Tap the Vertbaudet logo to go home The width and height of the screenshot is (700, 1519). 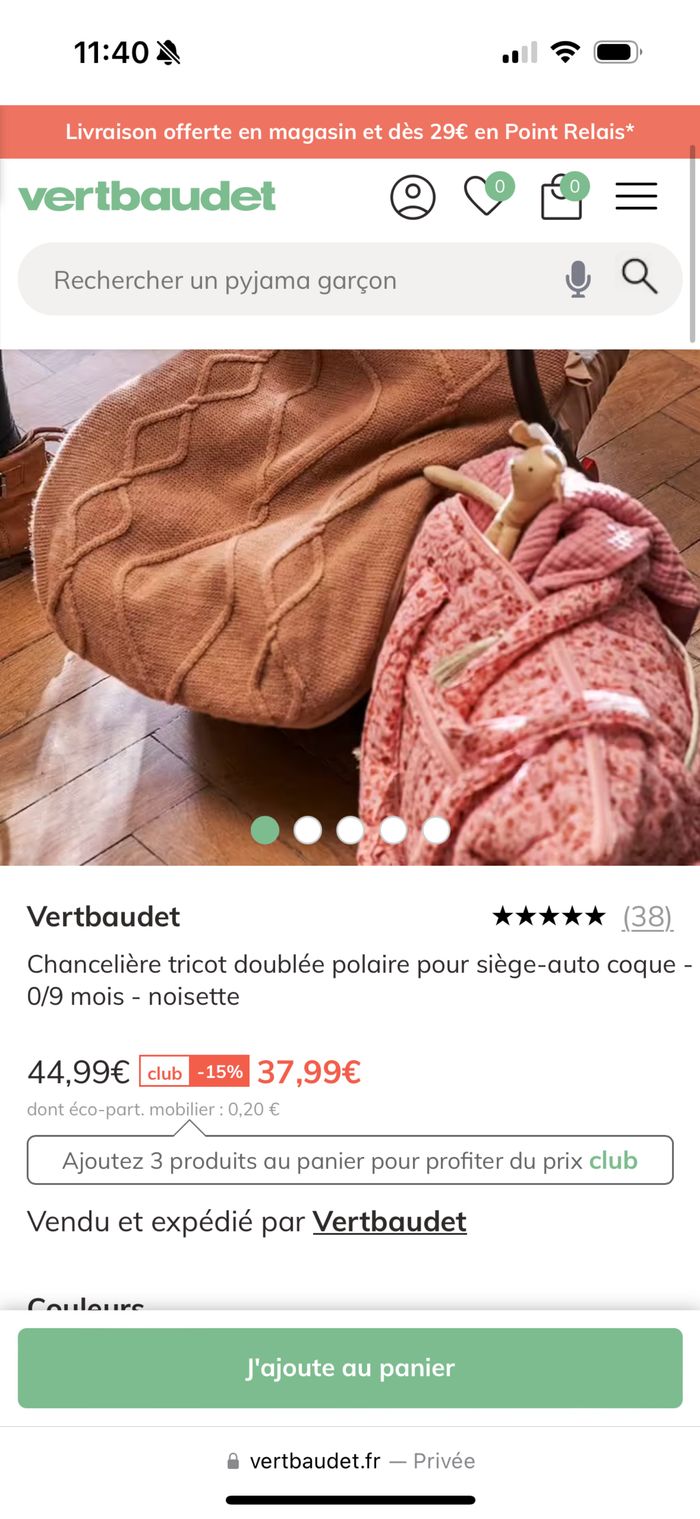tap(147, 196)
